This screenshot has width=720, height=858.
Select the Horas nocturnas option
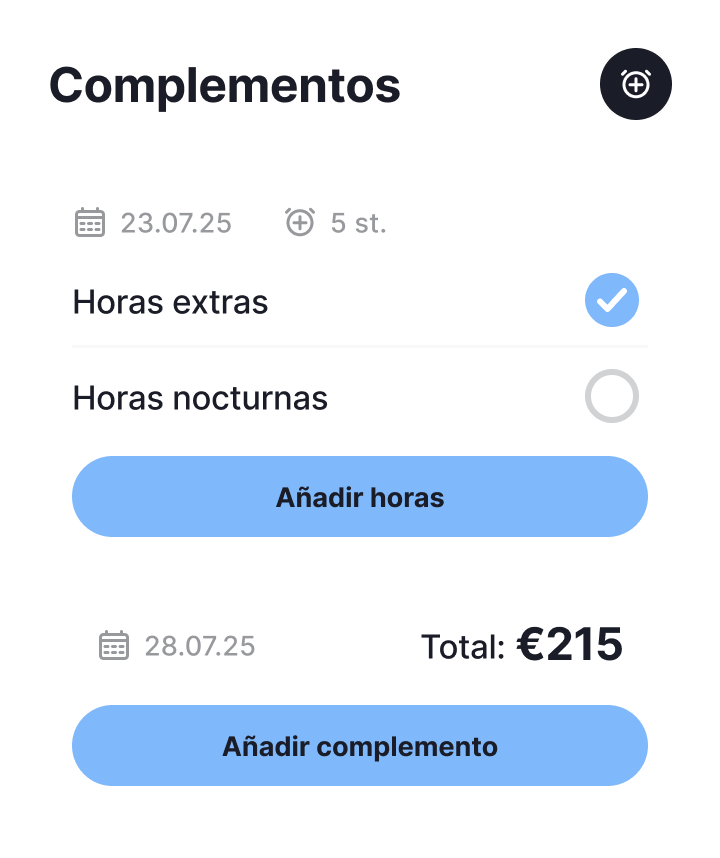(611, 397)
